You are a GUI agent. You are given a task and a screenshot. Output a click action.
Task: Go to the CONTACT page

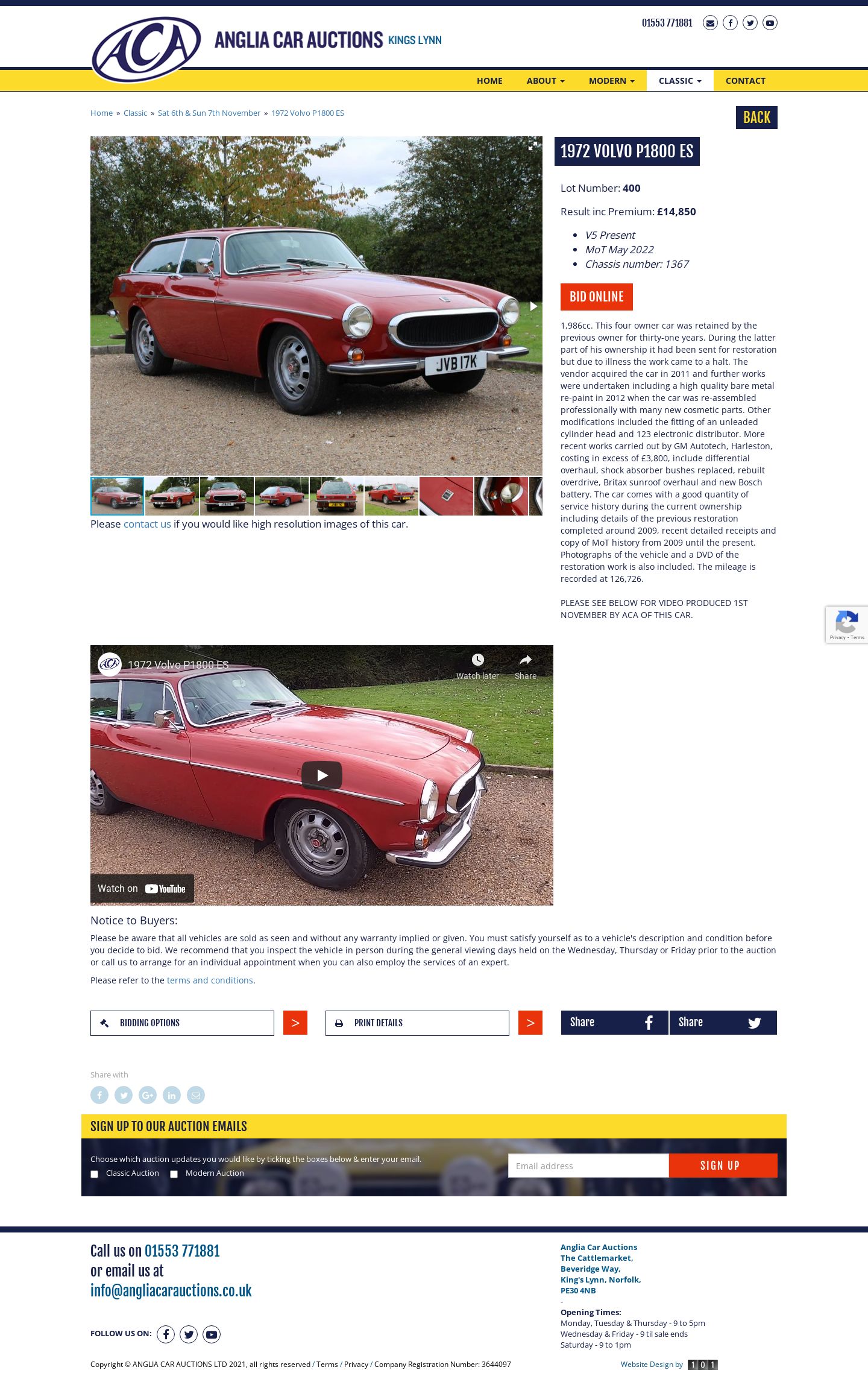745,81
